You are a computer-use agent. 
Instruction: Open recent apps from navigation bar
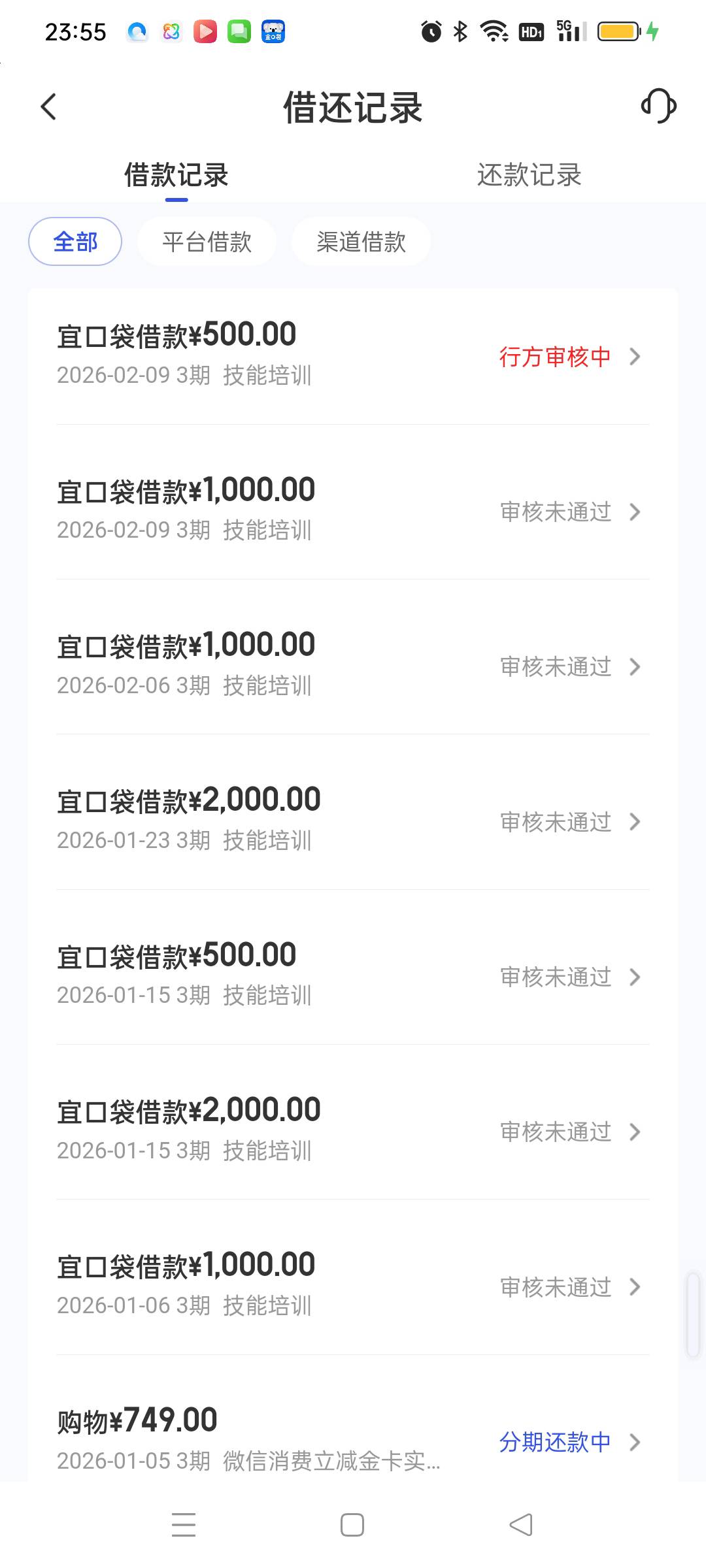coord(184,1526)
